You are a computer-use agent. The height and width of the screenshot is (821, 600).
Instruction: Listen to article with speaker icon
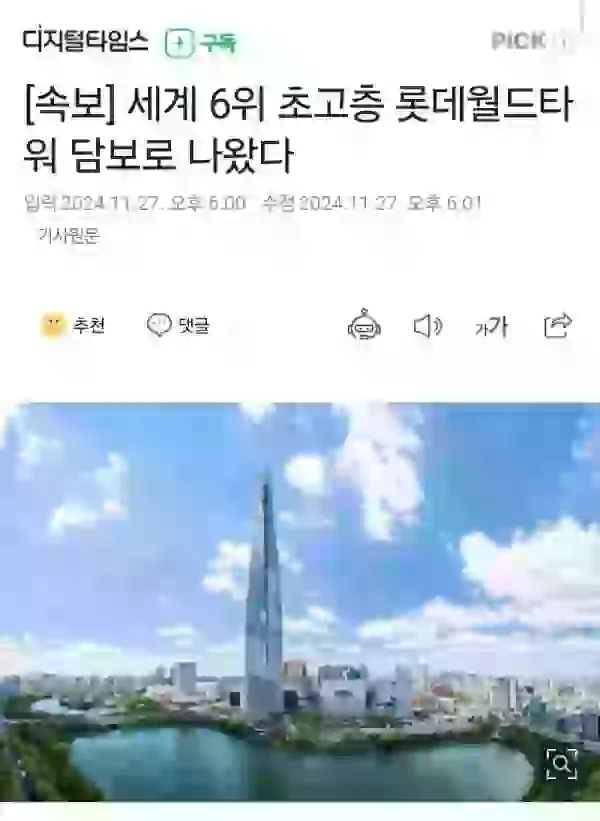pos(428,325)
